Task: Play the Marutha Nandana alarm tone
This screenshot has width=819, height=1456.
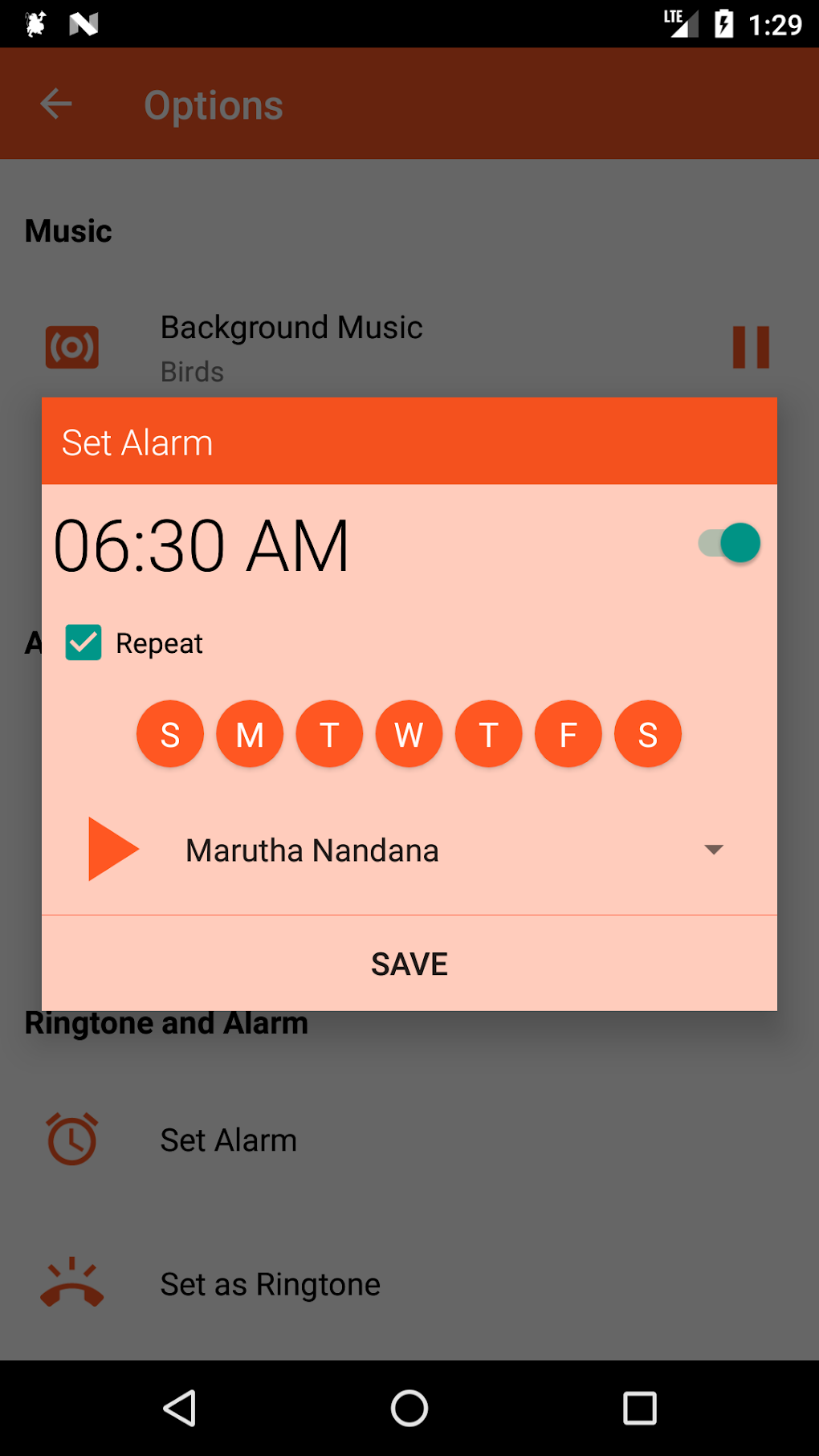Action: click(x=113, y=849)
